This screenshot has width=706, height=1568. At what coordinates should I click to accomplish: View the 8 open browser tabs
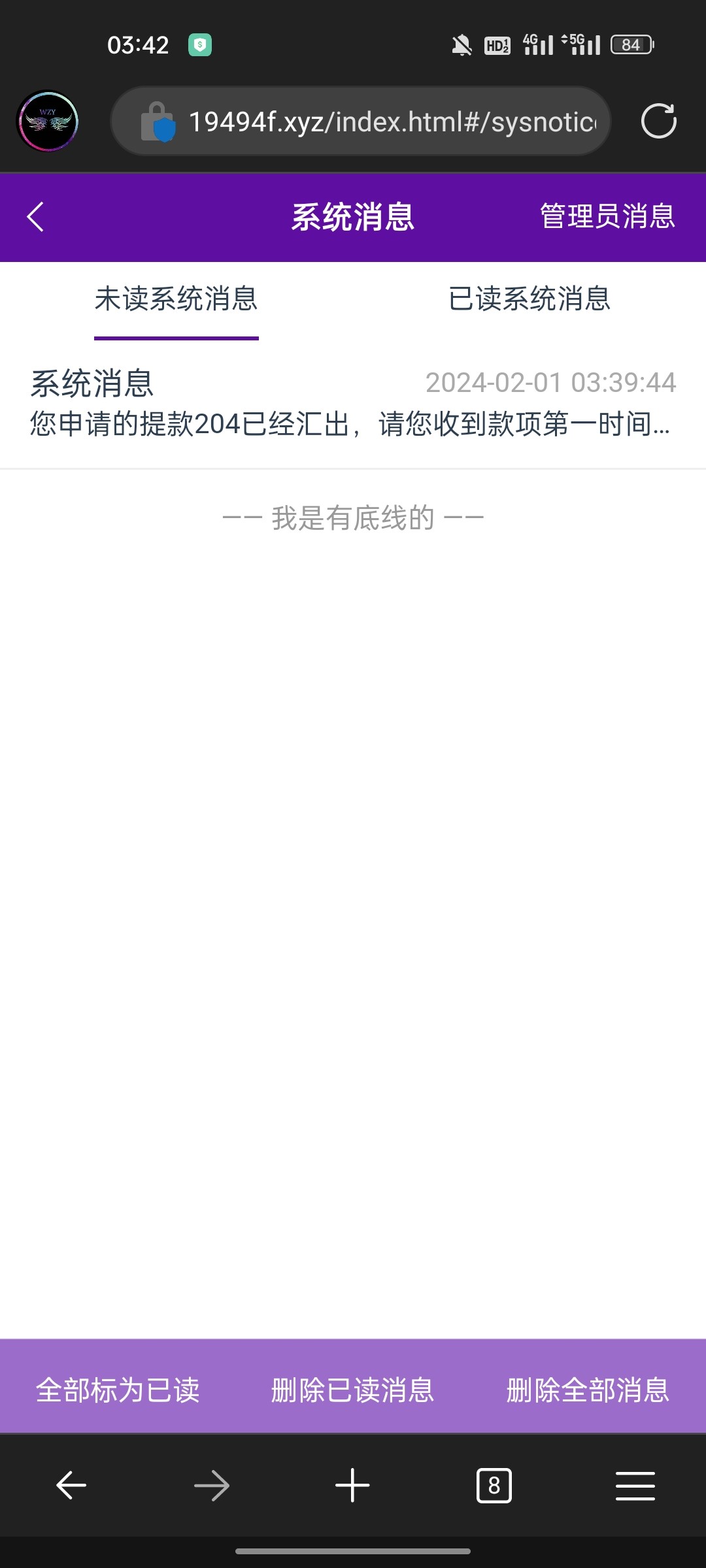pos(494,1486)
